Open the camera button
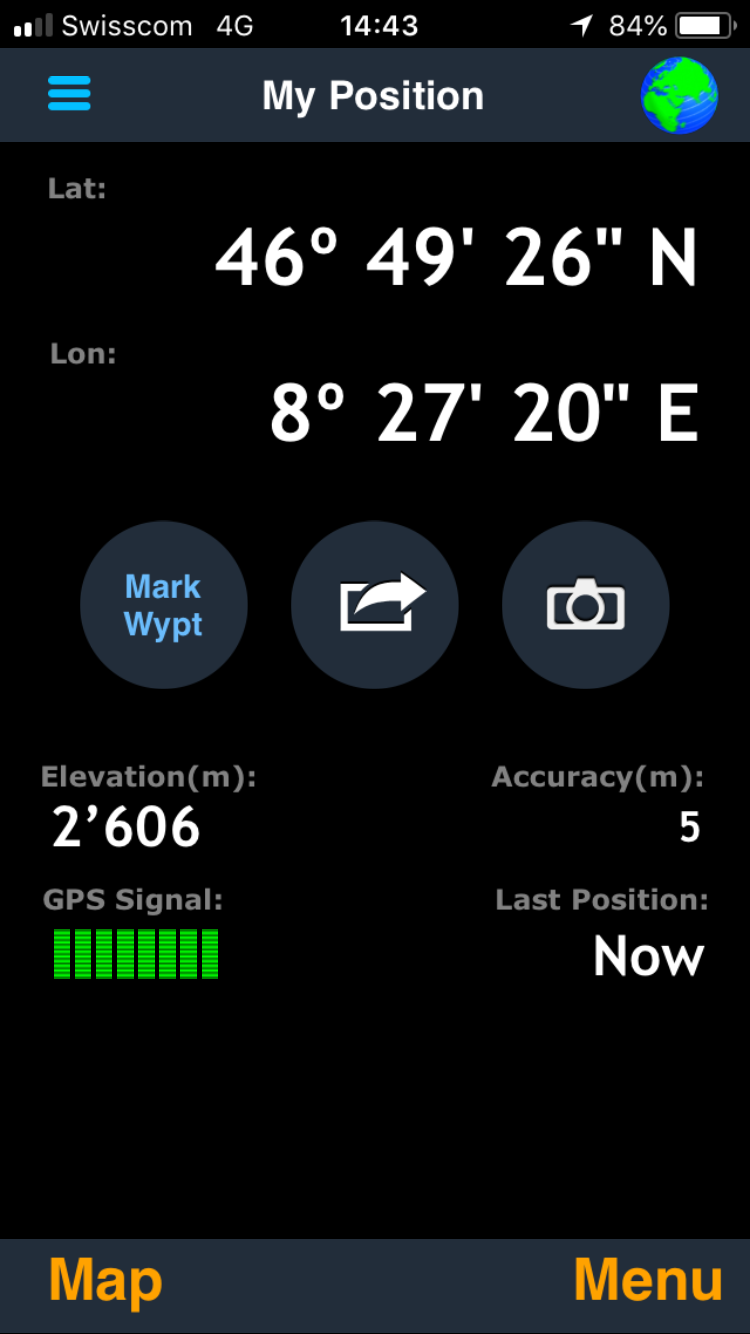The image size is (750, 1334). (586, 605)
